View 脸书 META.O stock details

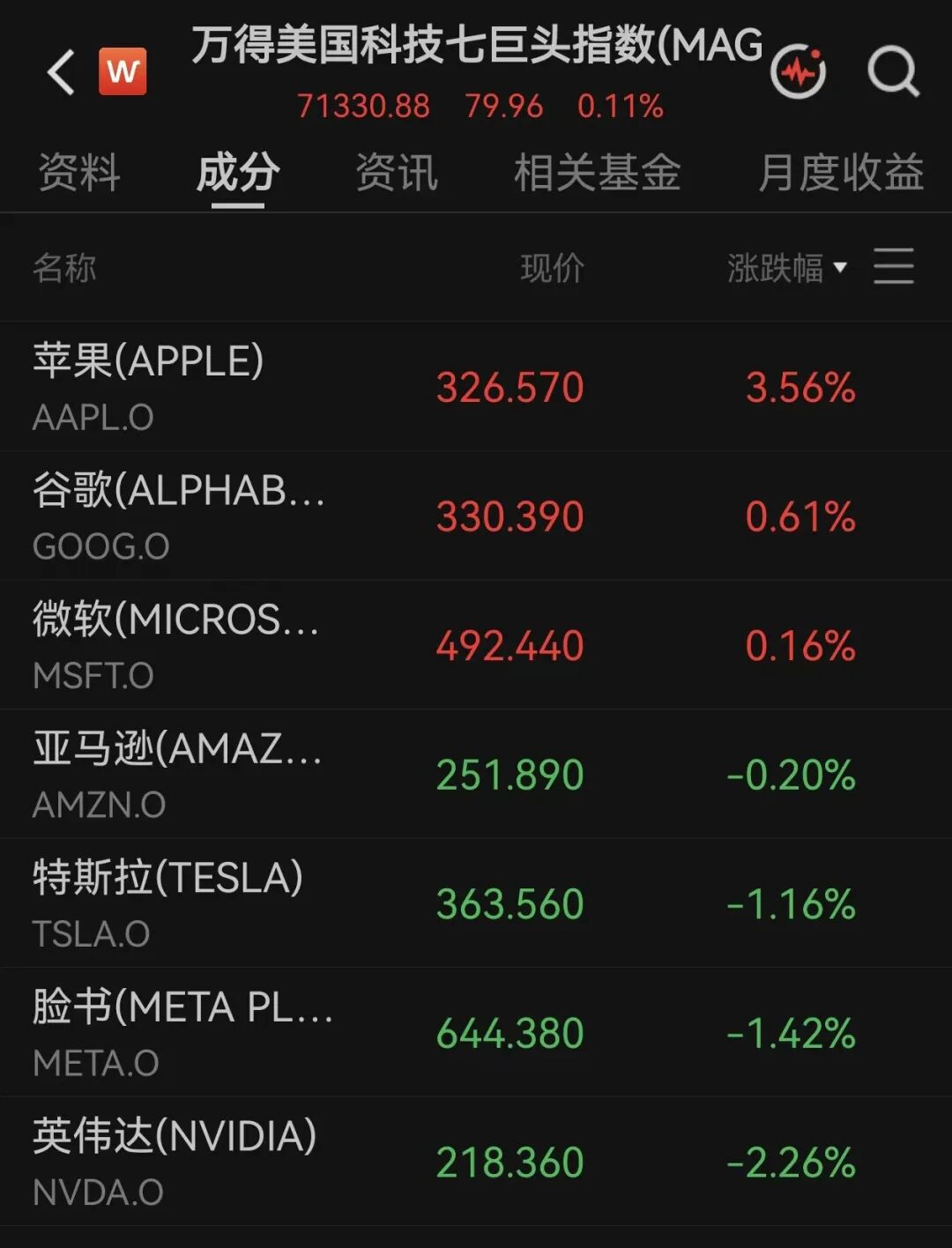(476, 1032)
